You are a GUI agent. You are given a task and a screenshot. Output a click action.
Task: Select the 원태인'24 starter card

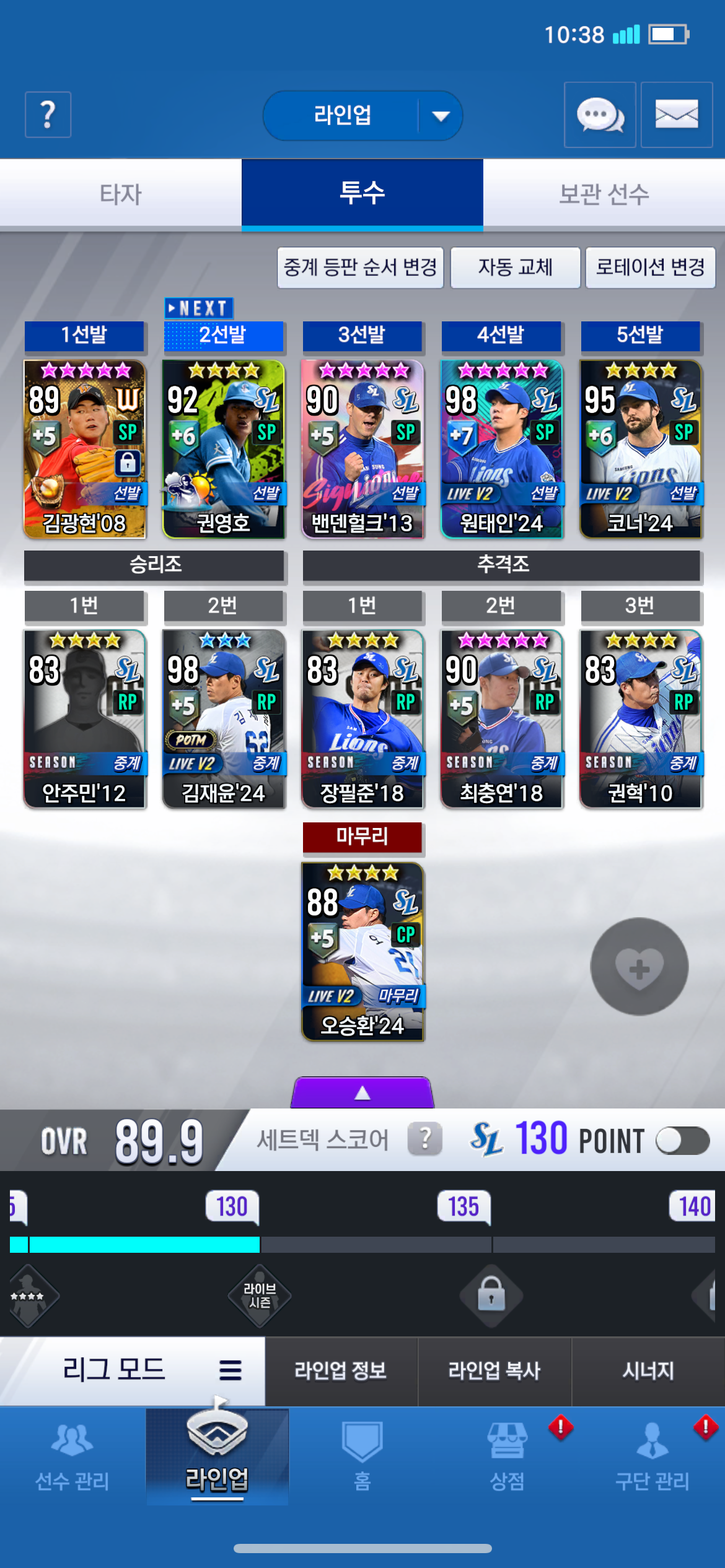(x=501, y=449)
